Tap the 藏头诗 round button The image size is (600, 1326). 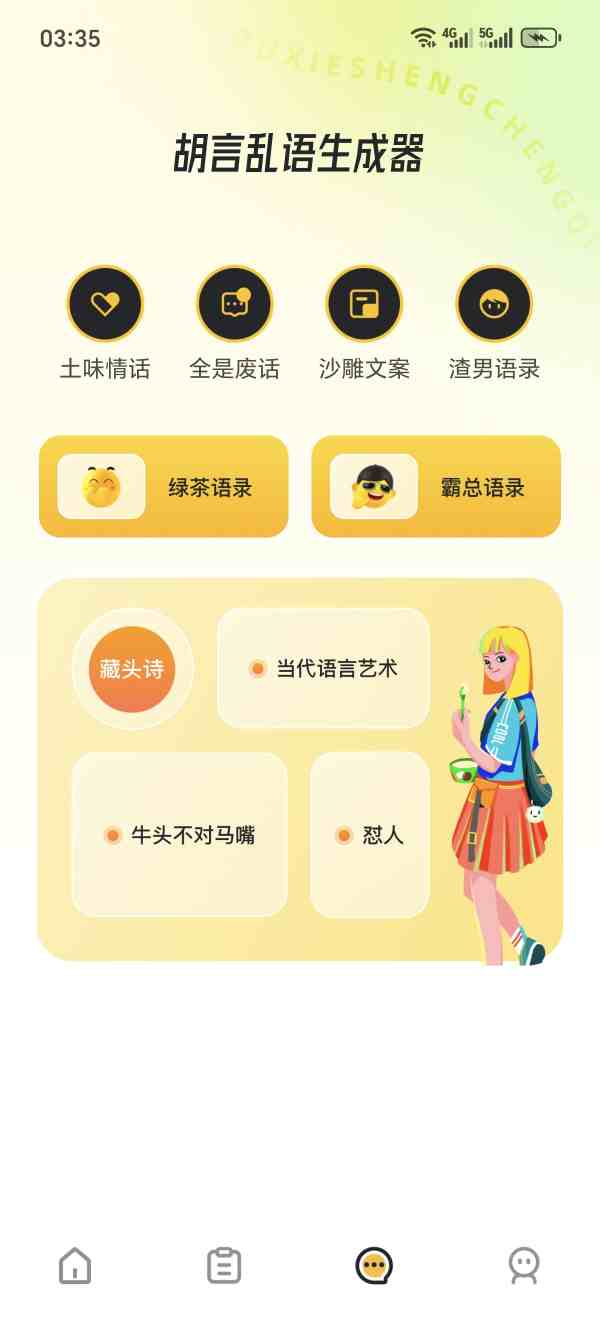(x=132, y=669)
